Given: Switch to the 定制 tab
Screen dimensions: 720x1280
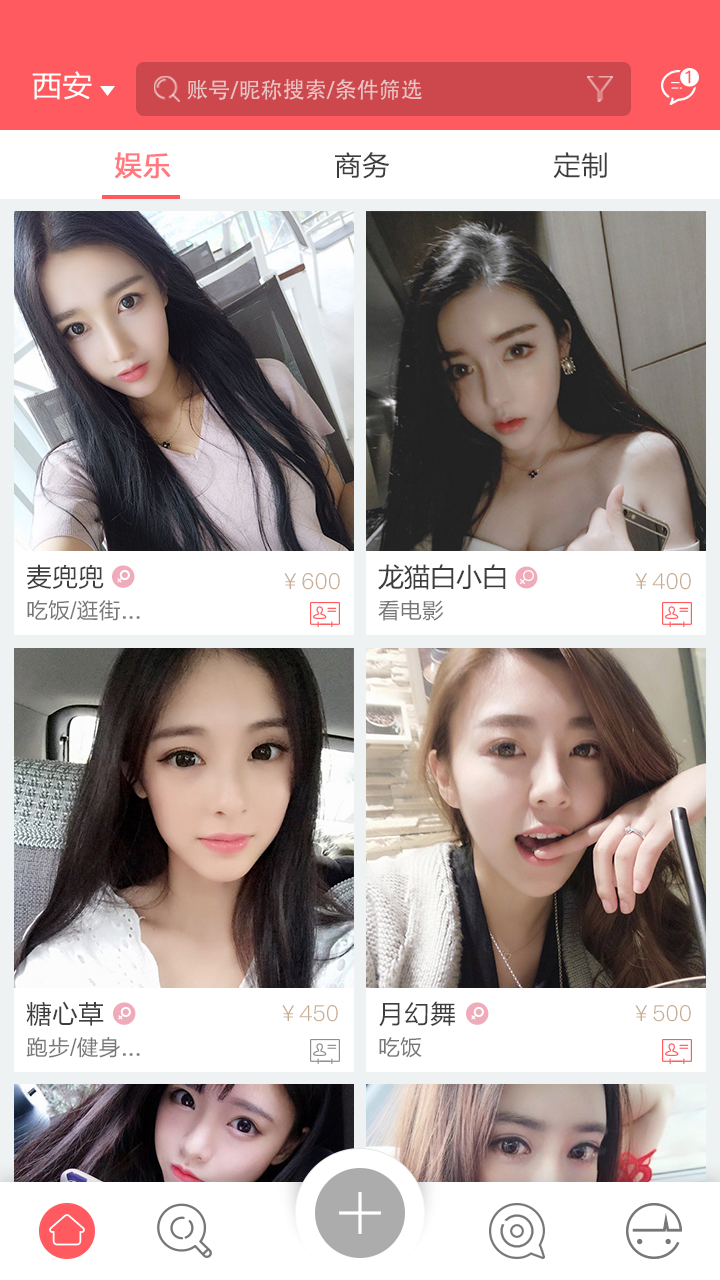Looking at the screenshot, I should [580, 167].
